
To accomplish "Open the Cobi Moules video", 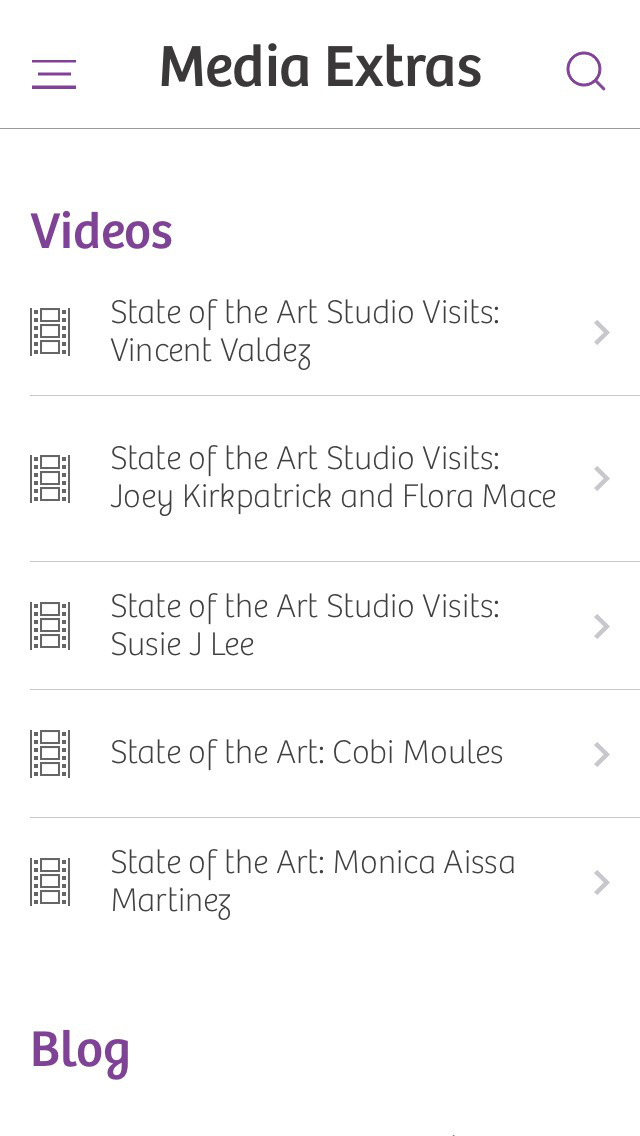I will pos(320,753).
